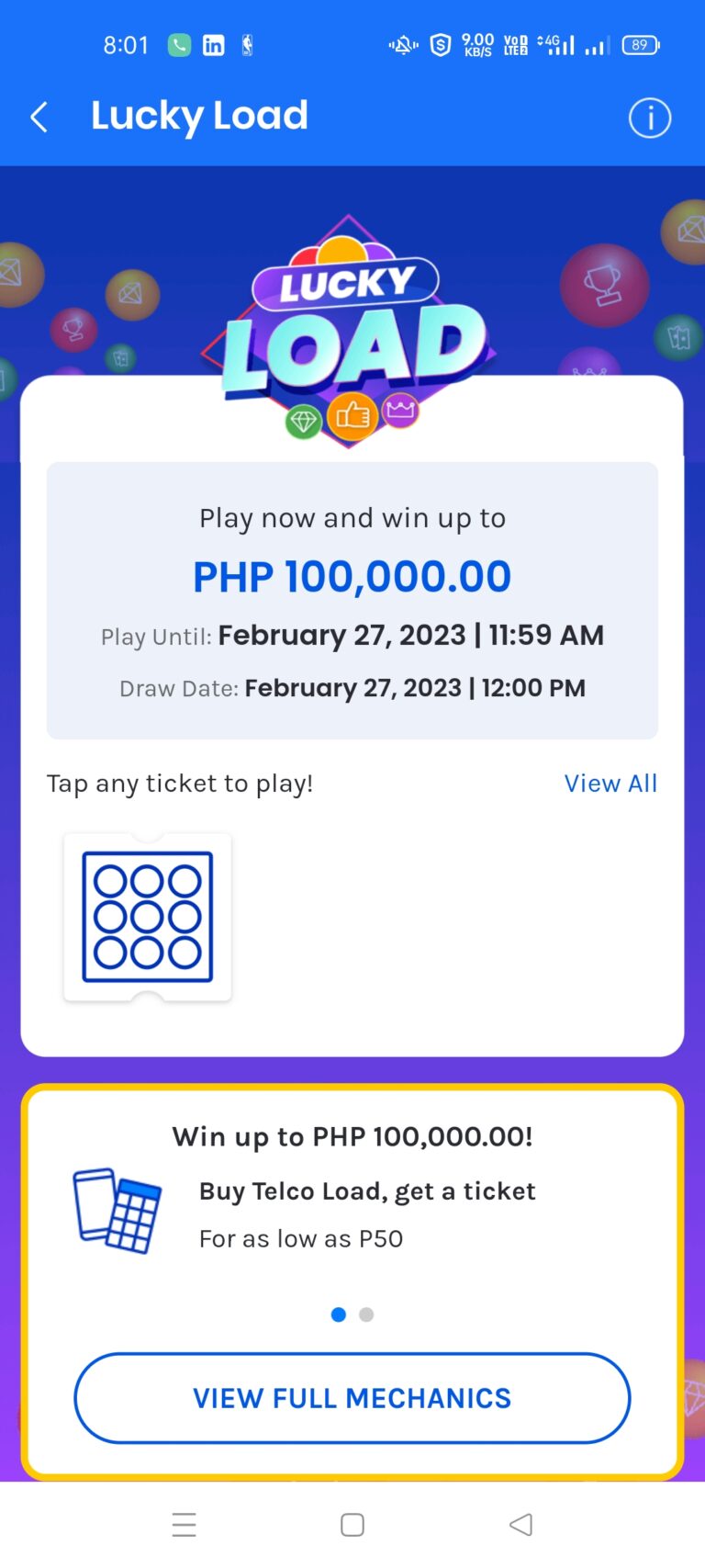The image size is (705, 1568).
Task: Open recent apps from the navigation bar
Action: [x=184, y=1524]
